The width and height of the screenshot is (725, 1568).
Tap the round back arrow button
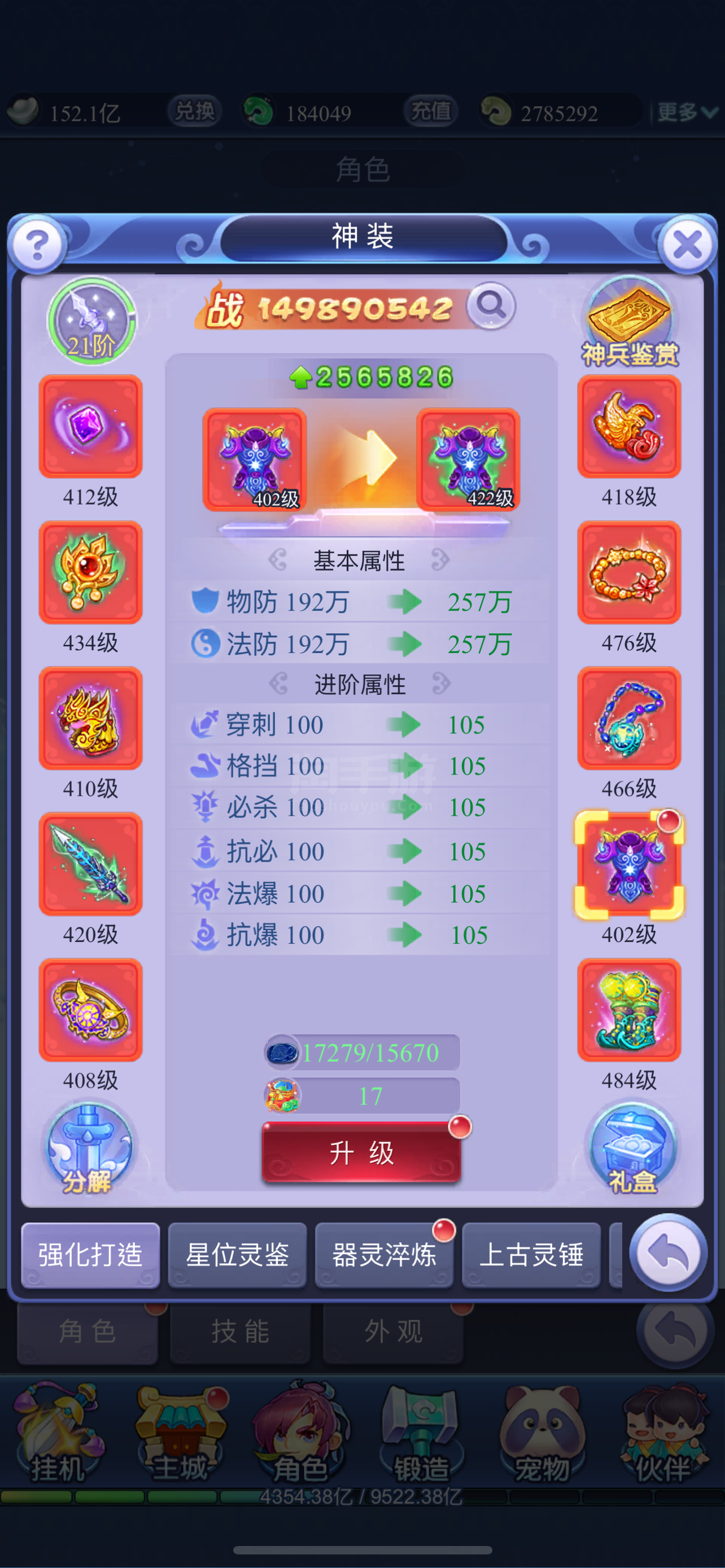[669, 1252]
